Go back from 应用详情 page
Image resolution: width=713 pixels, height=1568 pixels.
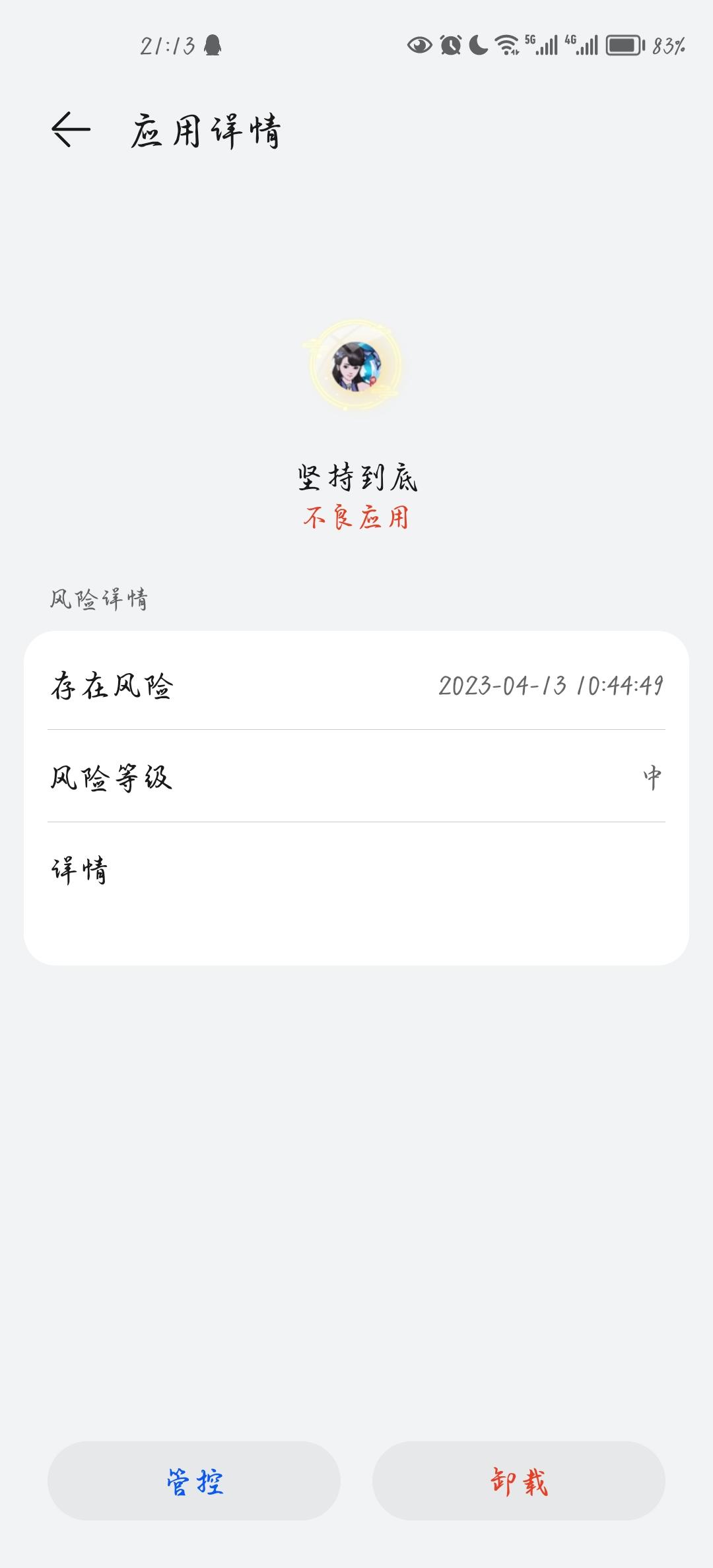click(x=71, y=129)
